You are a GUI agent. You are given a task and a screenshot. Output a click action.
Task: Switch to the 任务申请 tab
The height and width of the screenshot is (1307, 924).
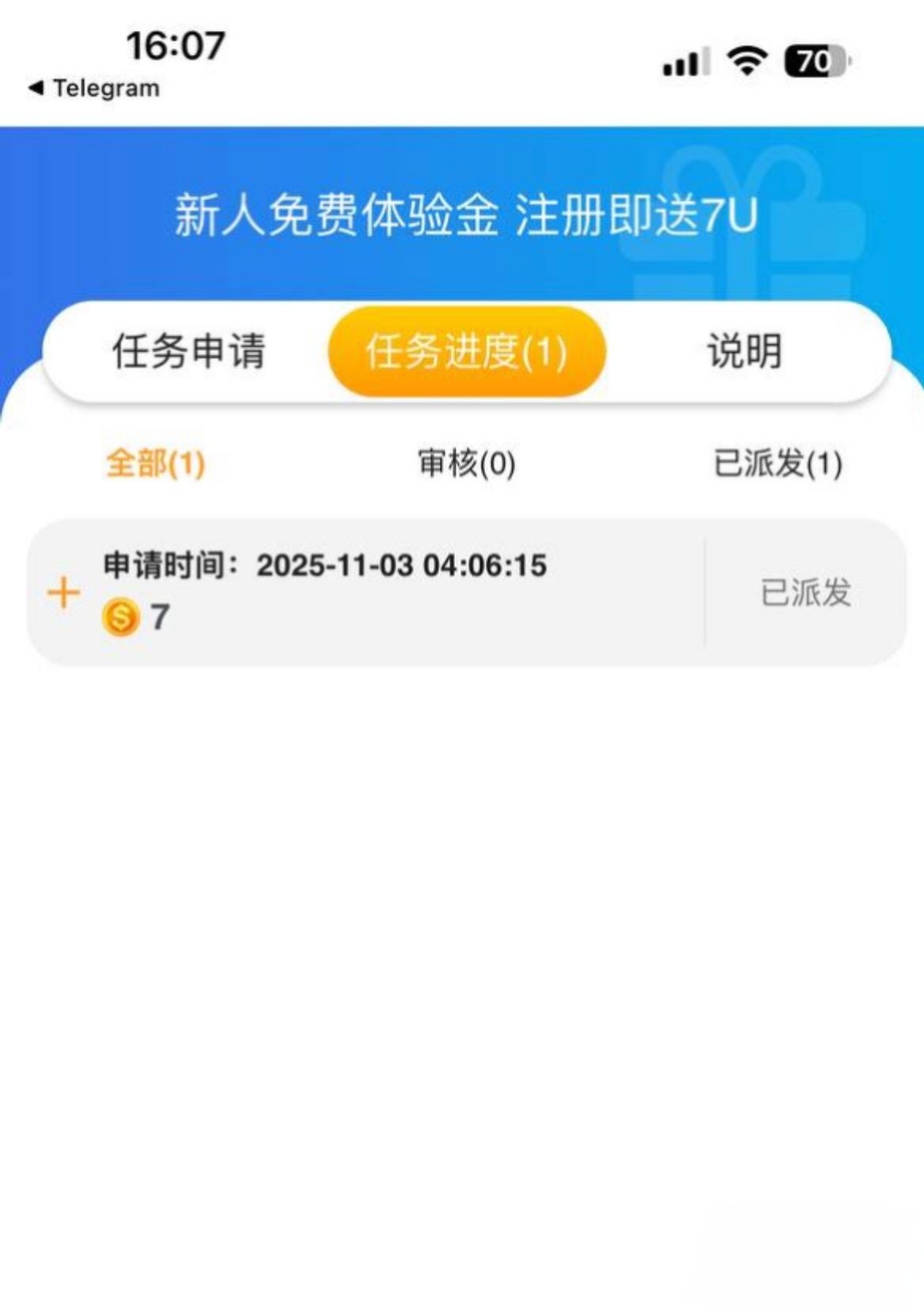click(189, 351)
